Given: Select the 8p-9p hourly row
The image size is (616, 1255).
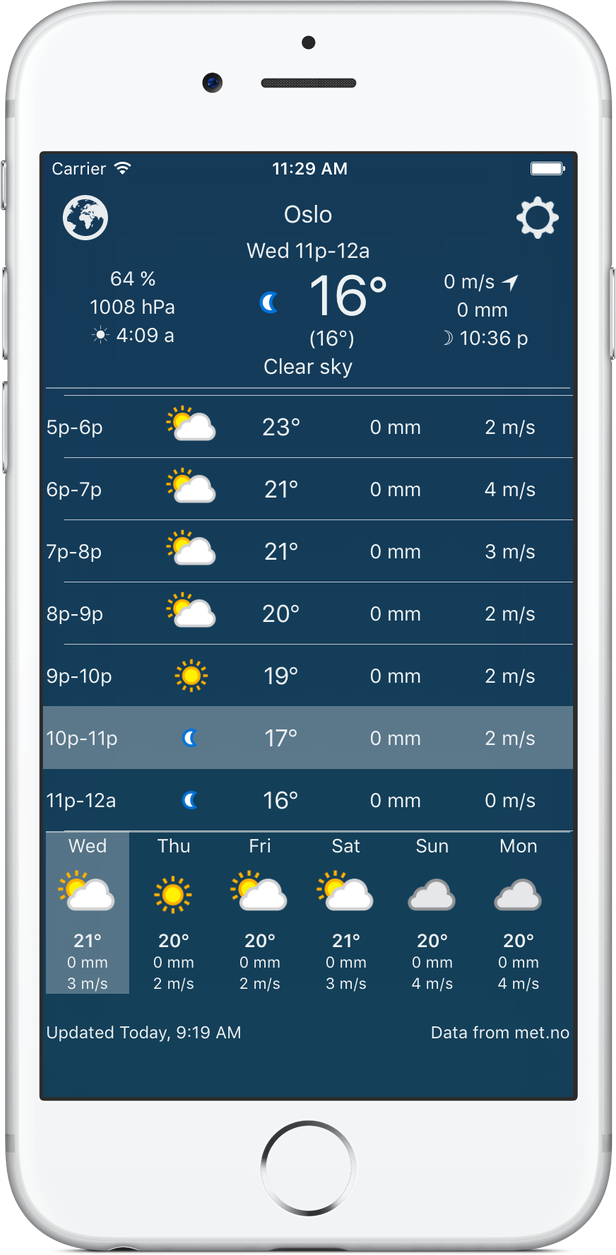Looking at the screenshot, I should (x=308, y=613).
